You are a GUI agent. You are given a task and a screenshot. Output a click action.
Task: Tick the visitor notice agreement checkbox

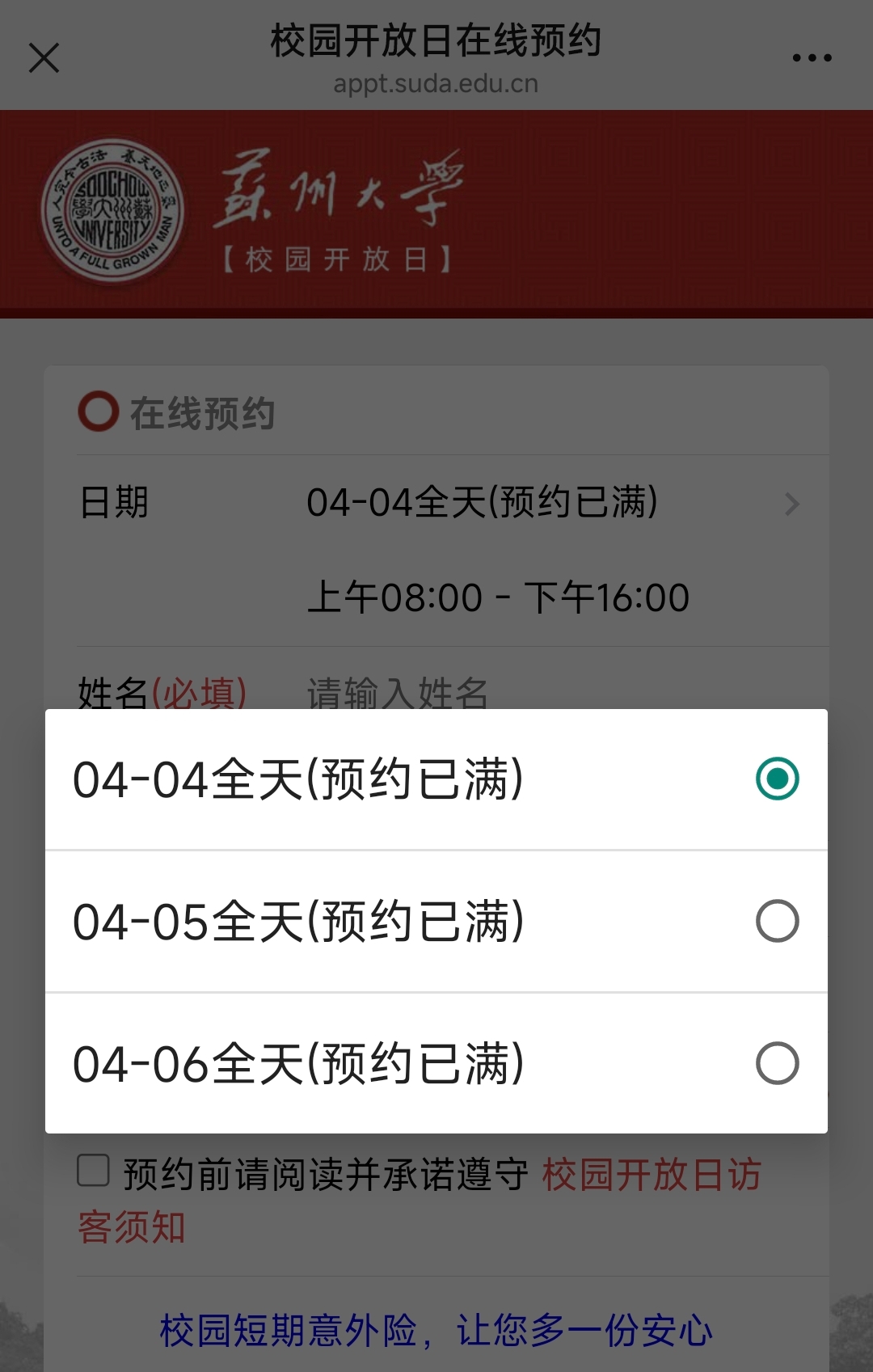[x=94, y=1171]
